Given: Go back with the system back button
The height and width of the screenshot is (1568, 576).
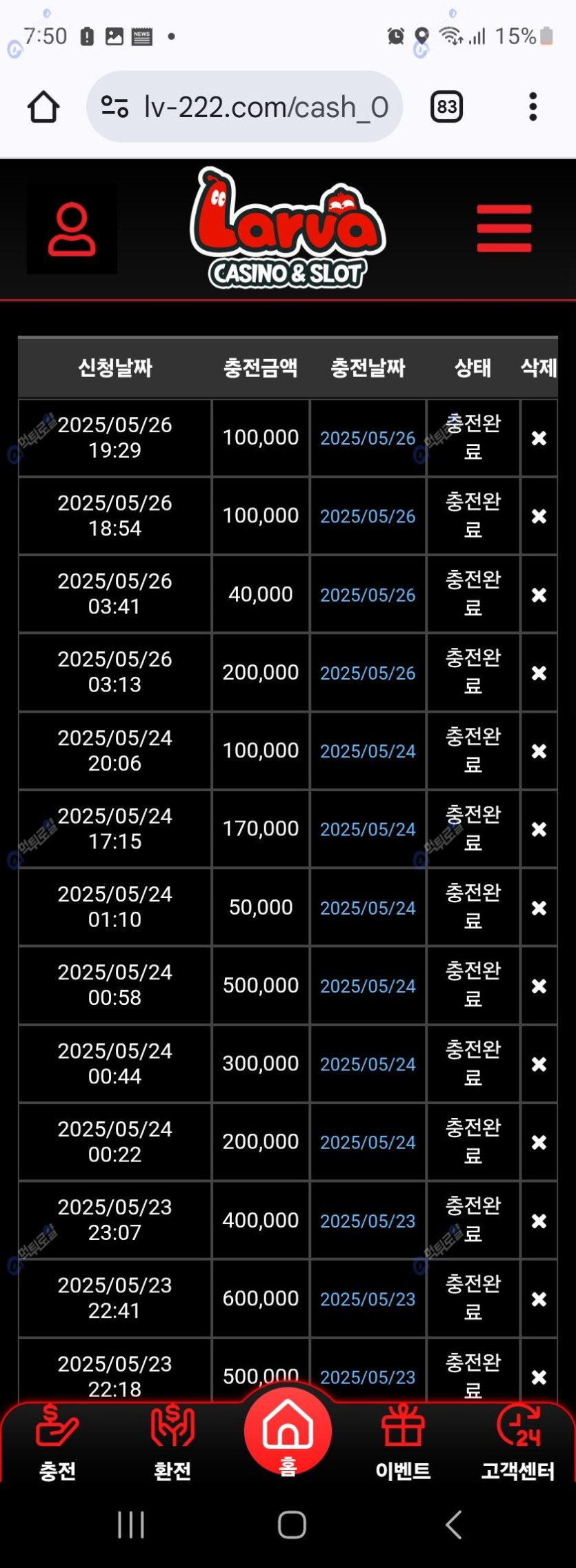Looking at the screenshot, I should coord(453,1525).
